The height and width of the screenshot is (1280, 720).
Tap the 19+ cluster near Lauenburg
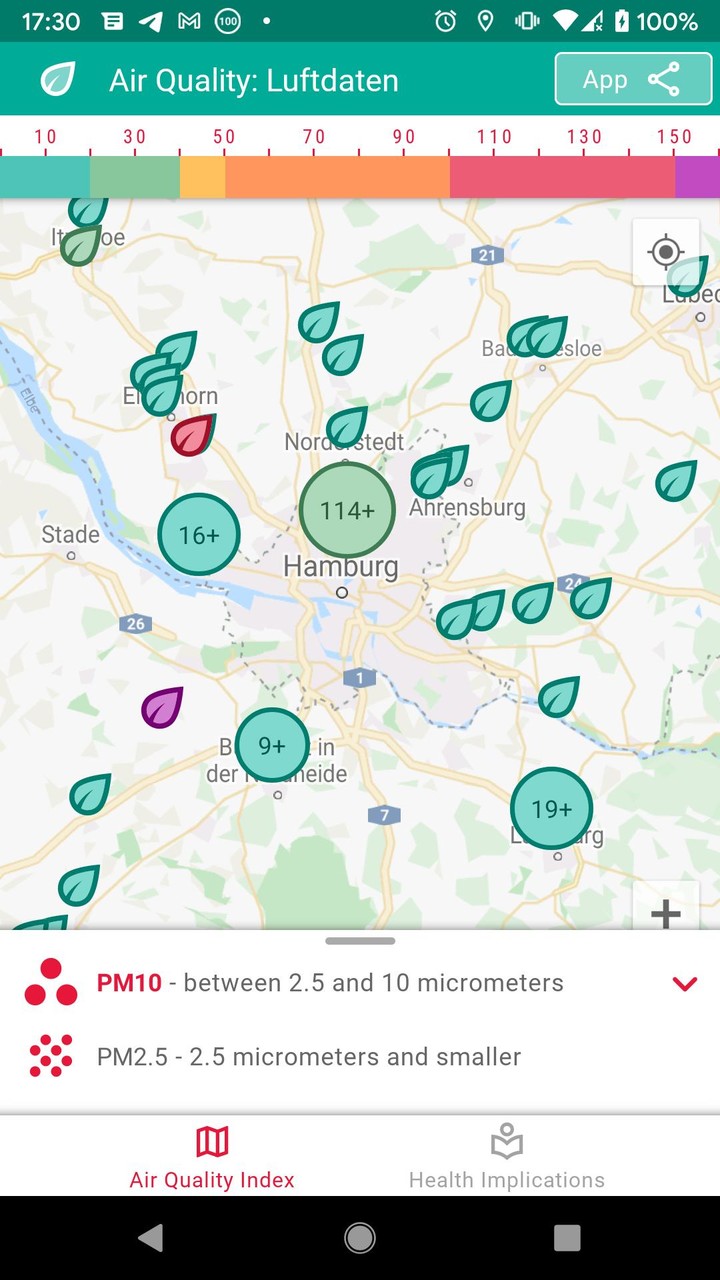click(x=552, y=809)
